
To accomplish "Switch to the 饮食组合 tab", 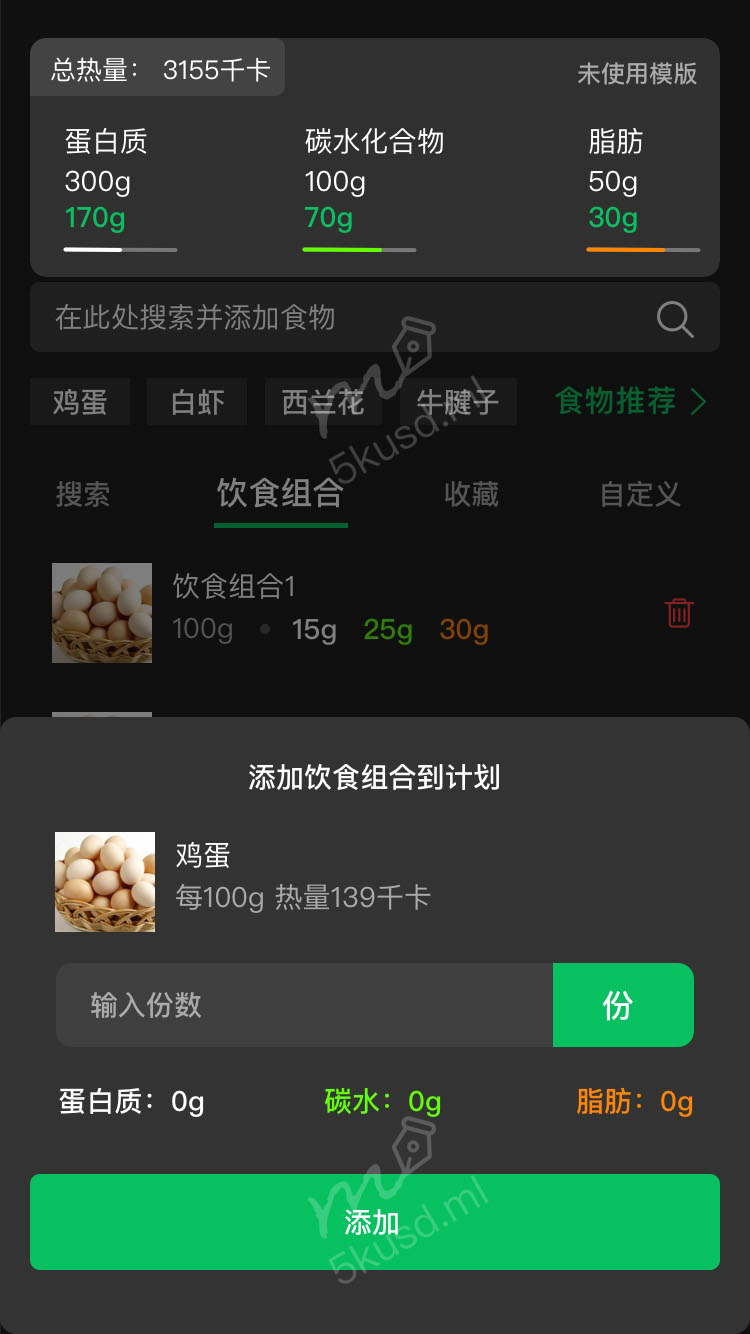I will click(x=280, y=494).
